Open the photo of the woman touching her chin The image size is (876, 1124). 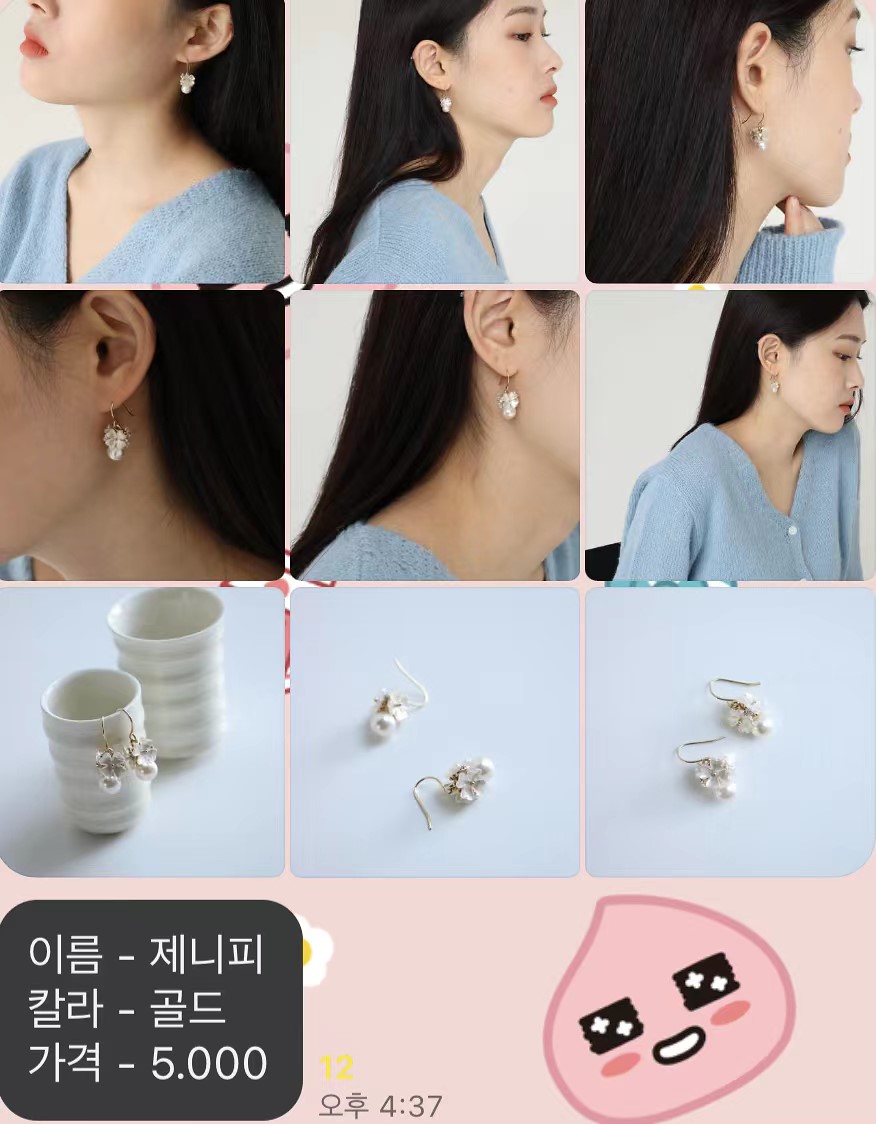729,141
